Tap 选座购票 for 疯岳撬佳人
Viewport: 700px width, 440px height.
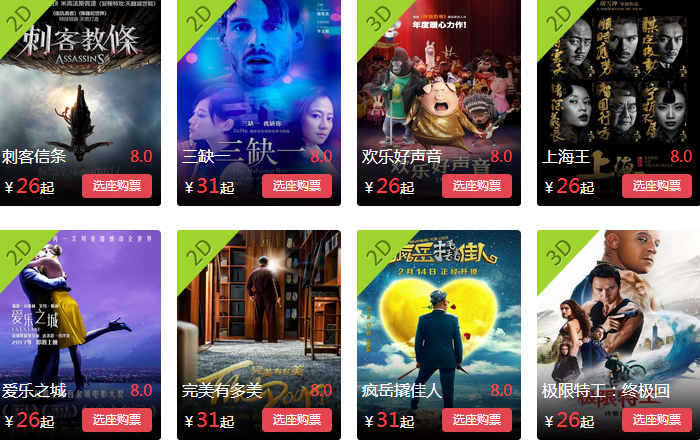pyautogui.click(x=477, y=420)
